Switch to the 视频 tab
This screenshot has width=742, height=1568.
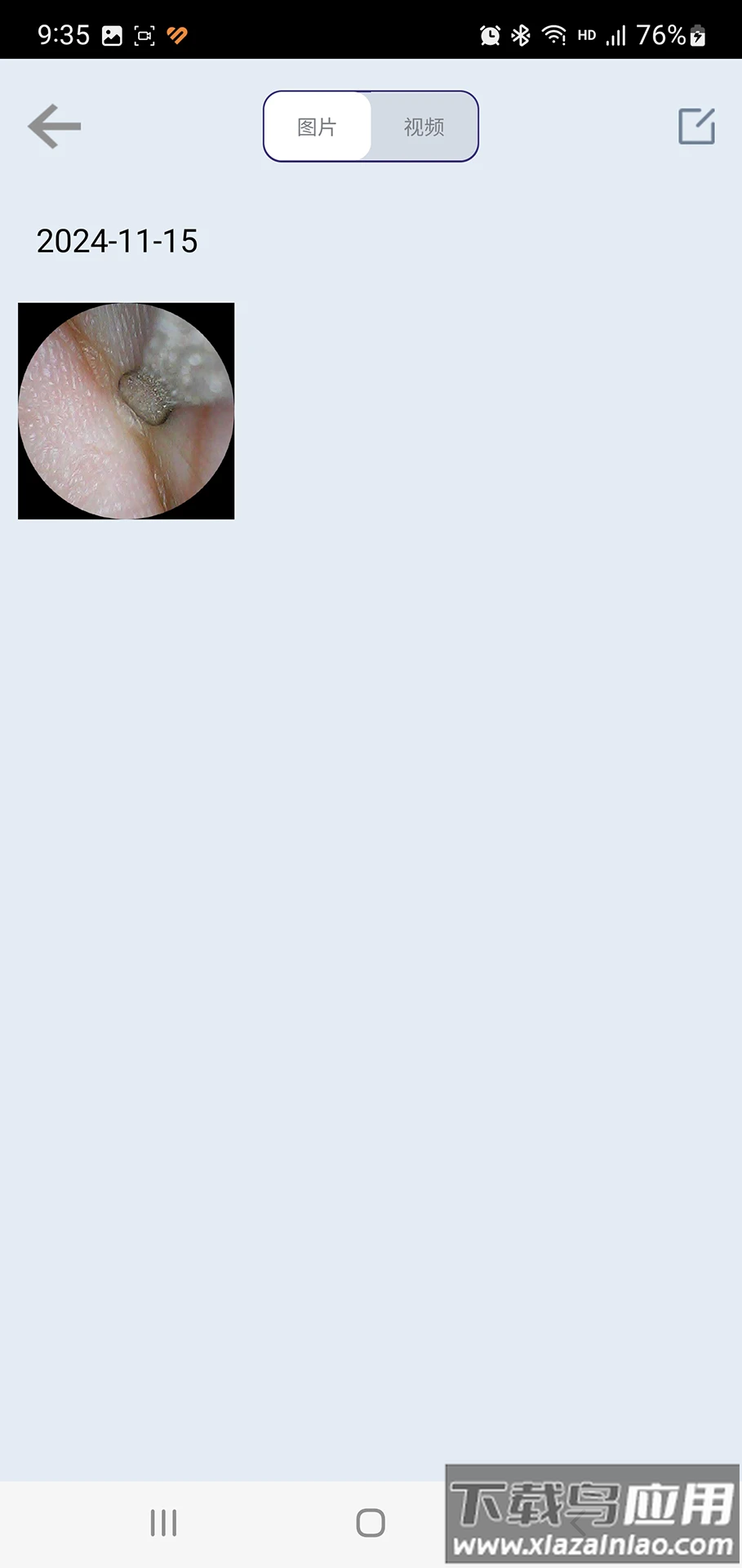[x=424, y=127]
